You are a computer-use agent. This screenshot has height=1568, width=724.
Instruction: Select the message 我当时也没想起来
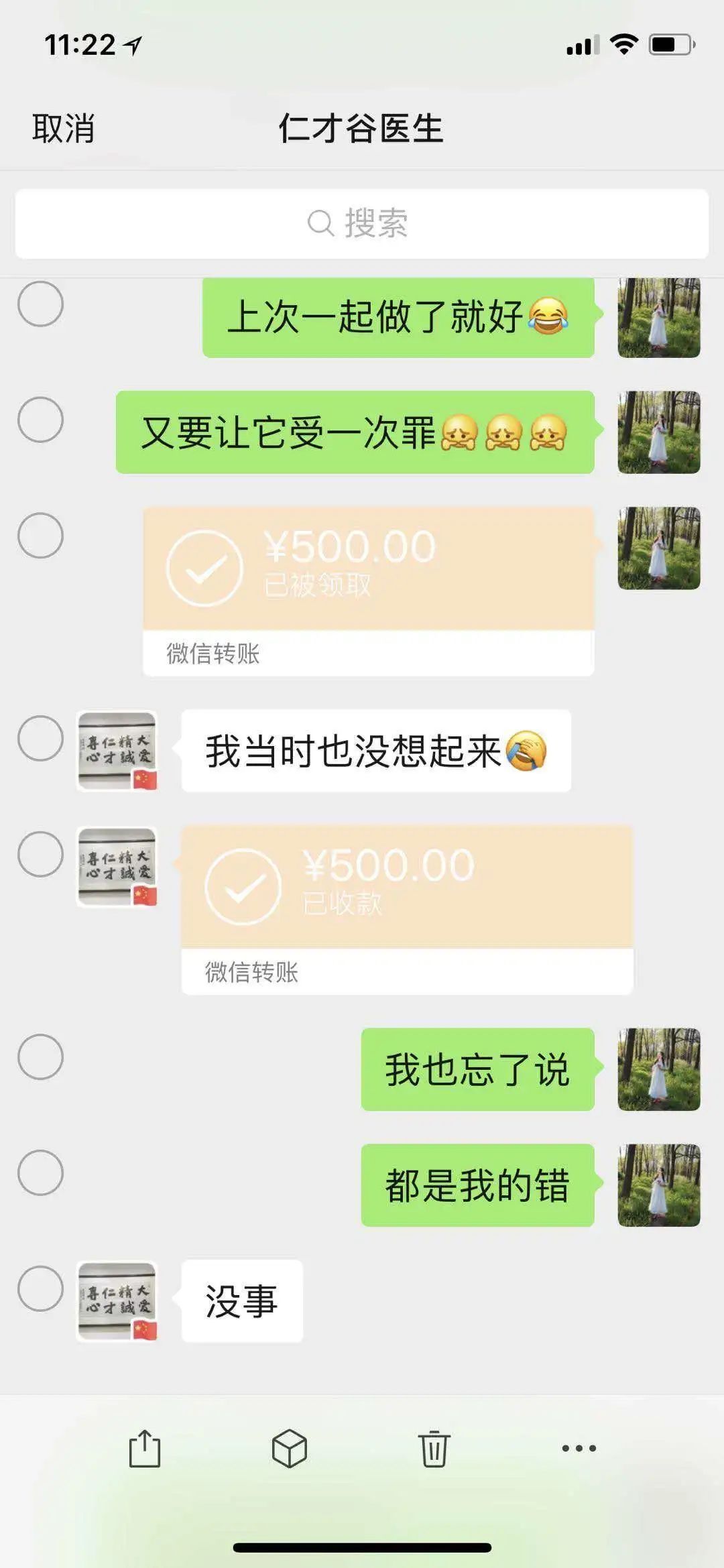(40, 739)
